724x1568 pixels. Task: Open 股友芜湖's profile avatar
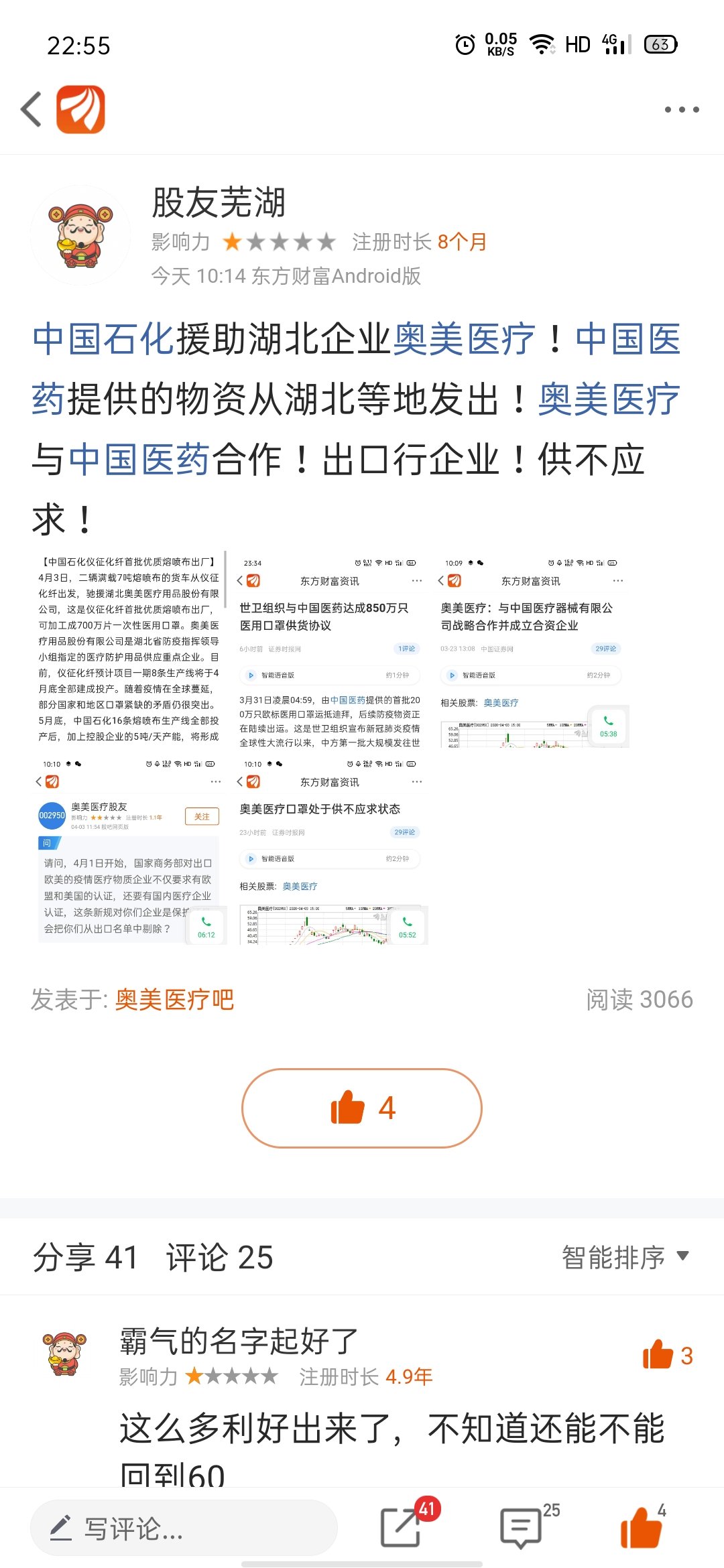(80, 236)
